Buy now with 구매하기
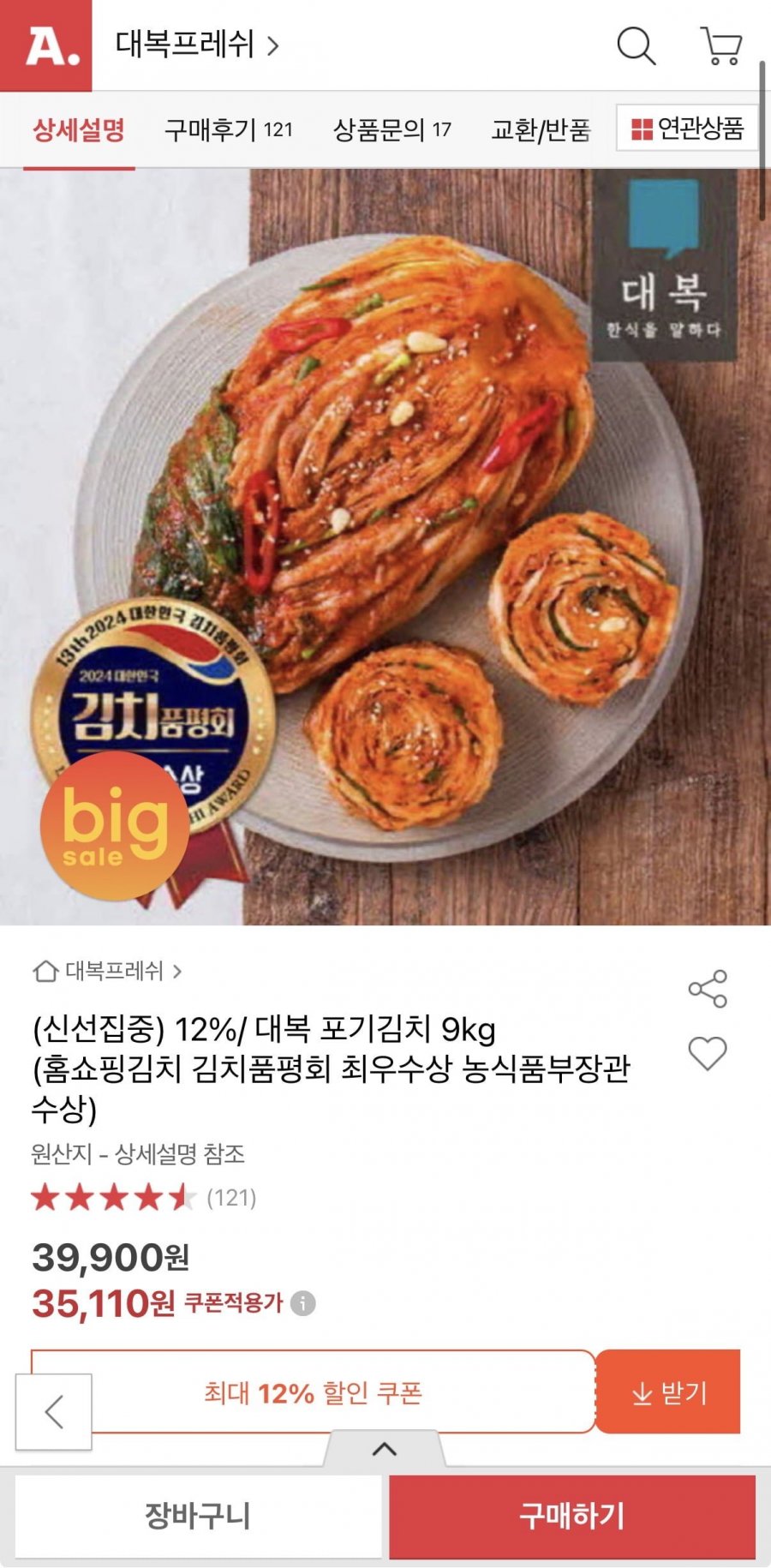 point(572,1516)
